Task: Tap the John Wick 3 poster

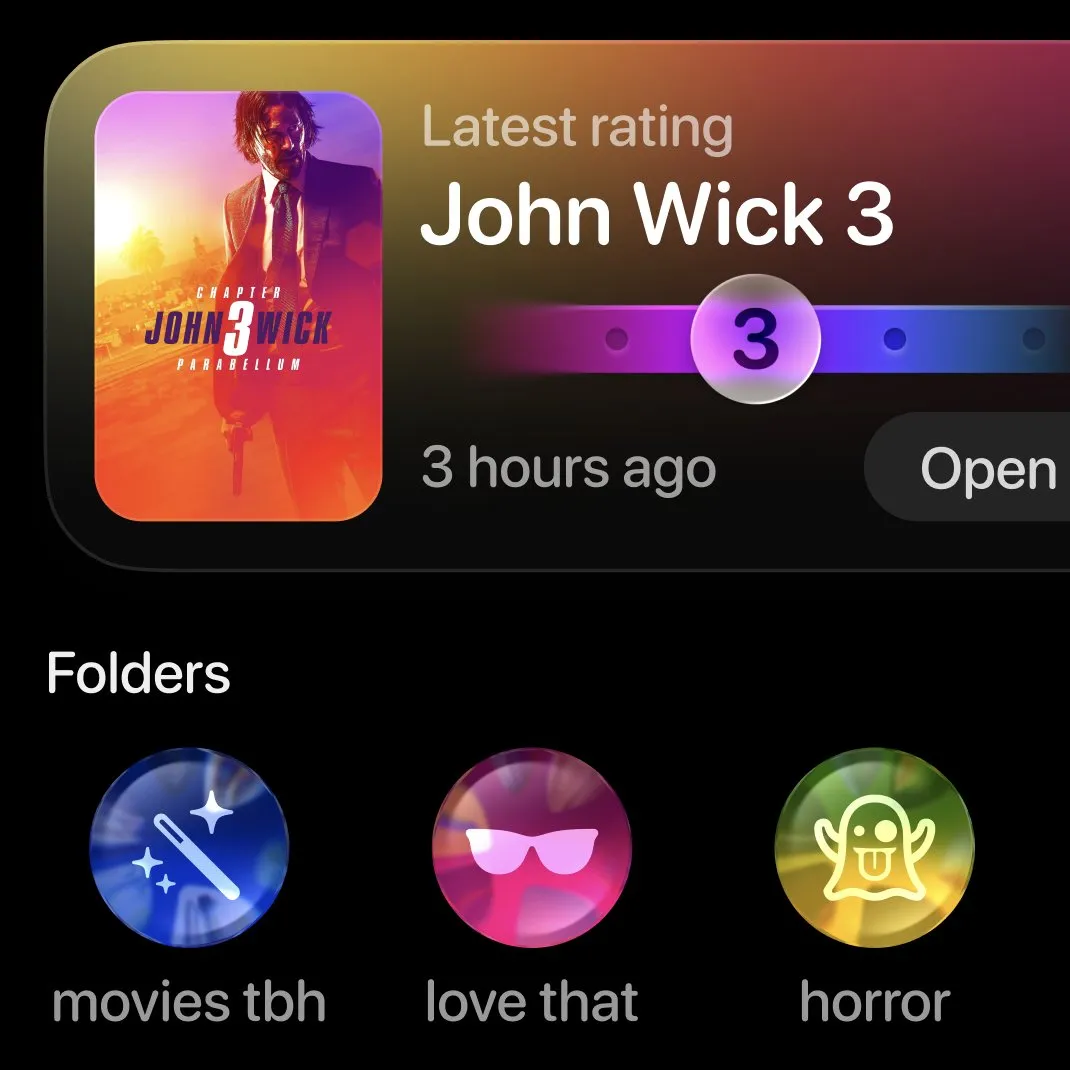Action: pos(238,306)
